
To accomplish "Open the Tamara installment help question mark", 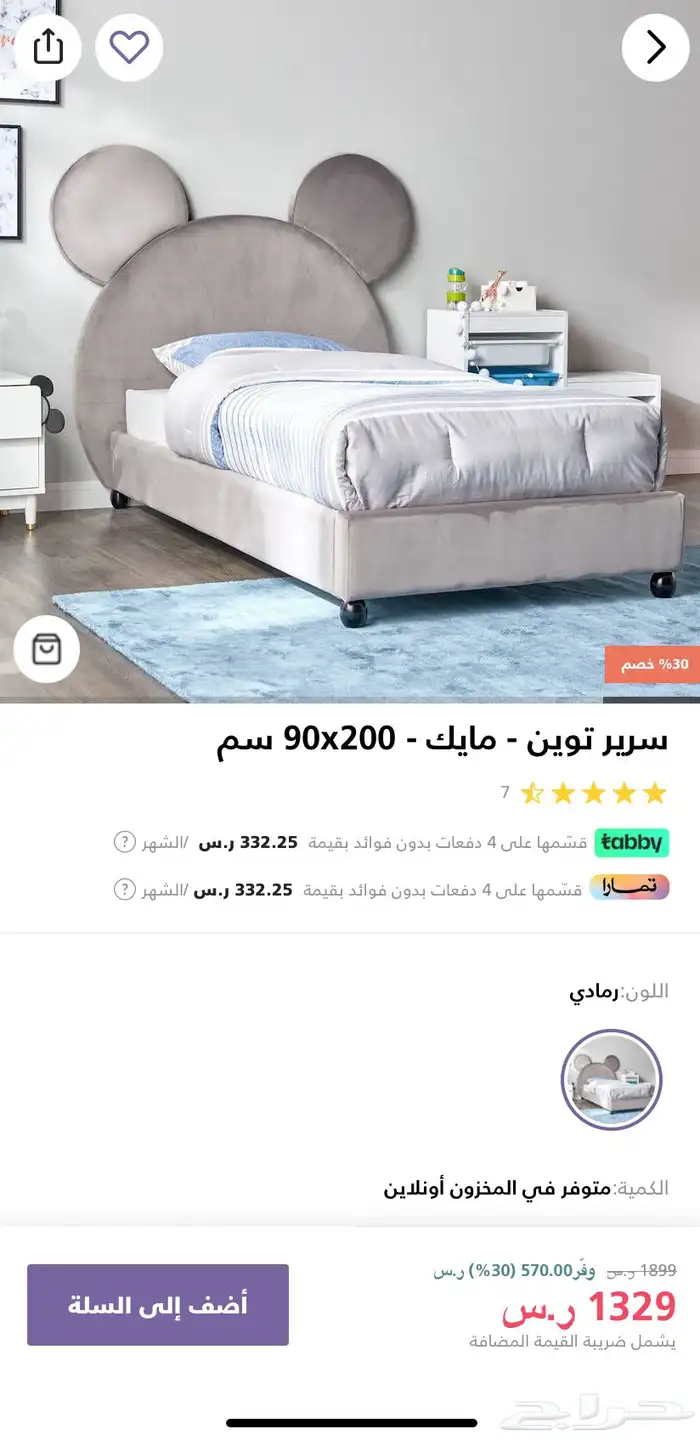I will point(124,889).
